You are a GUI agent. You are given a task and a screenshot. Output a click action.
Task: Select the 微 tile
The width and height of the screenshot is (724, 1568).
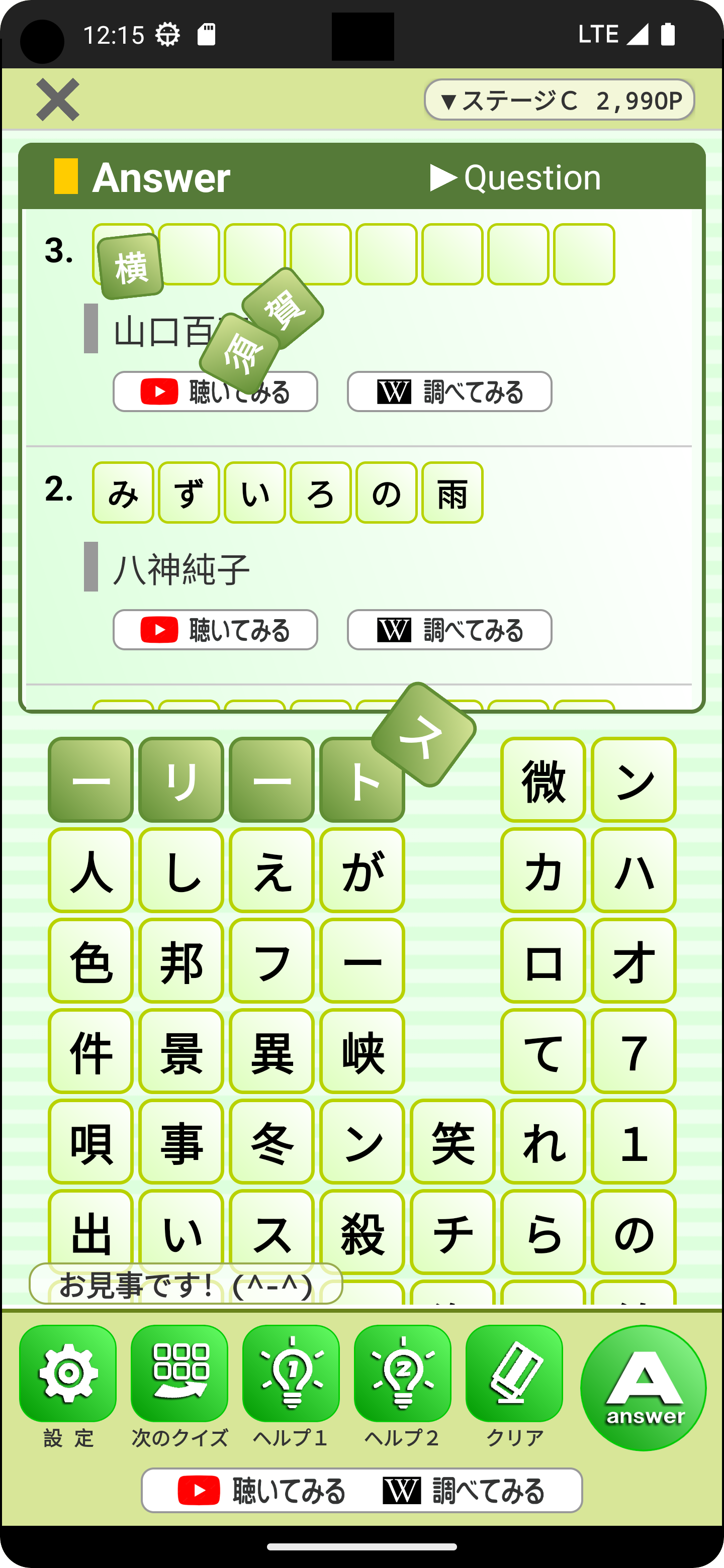click(x=542, y=780)
